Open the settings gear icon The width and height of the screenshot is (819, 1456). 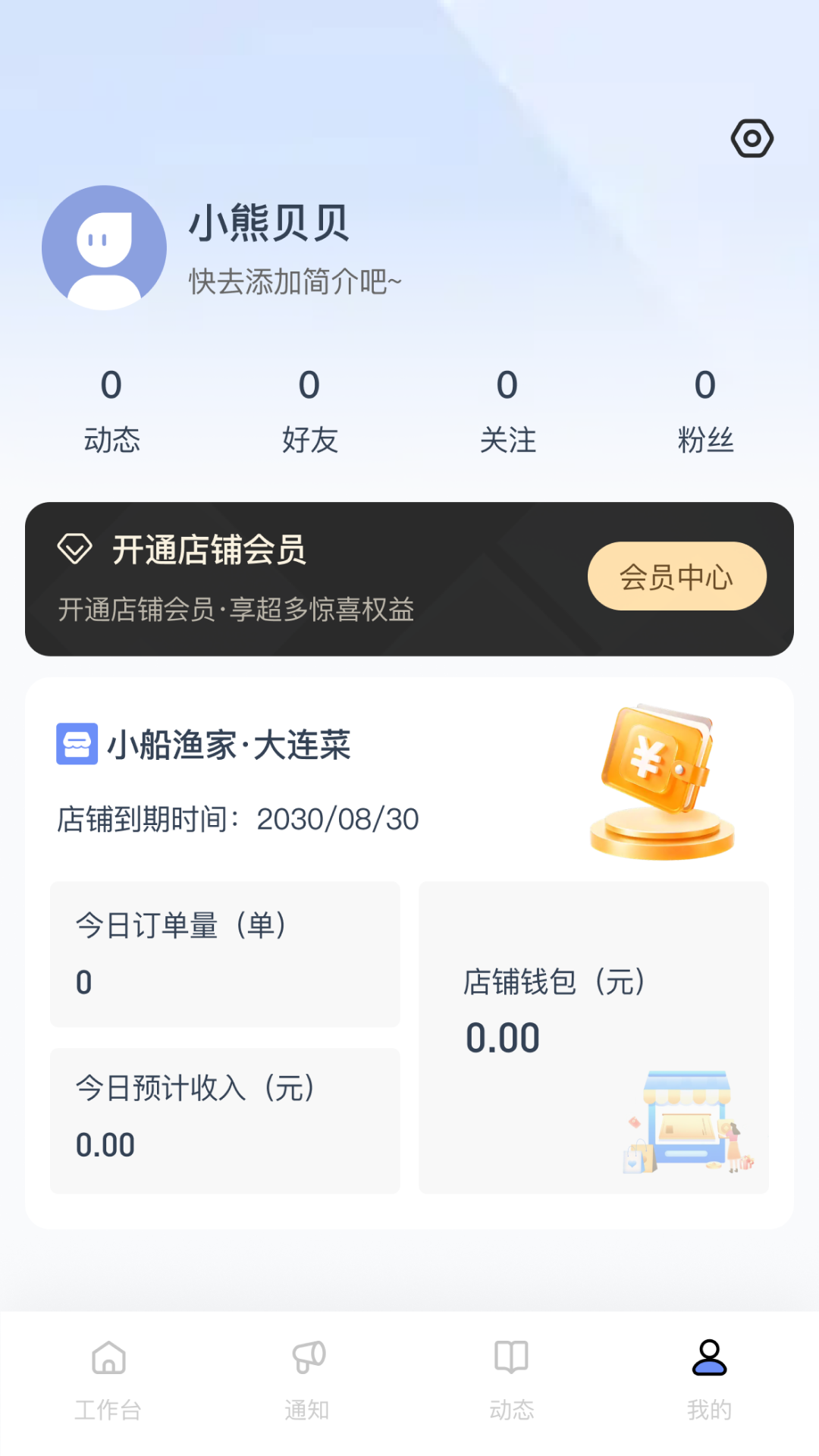752,138
